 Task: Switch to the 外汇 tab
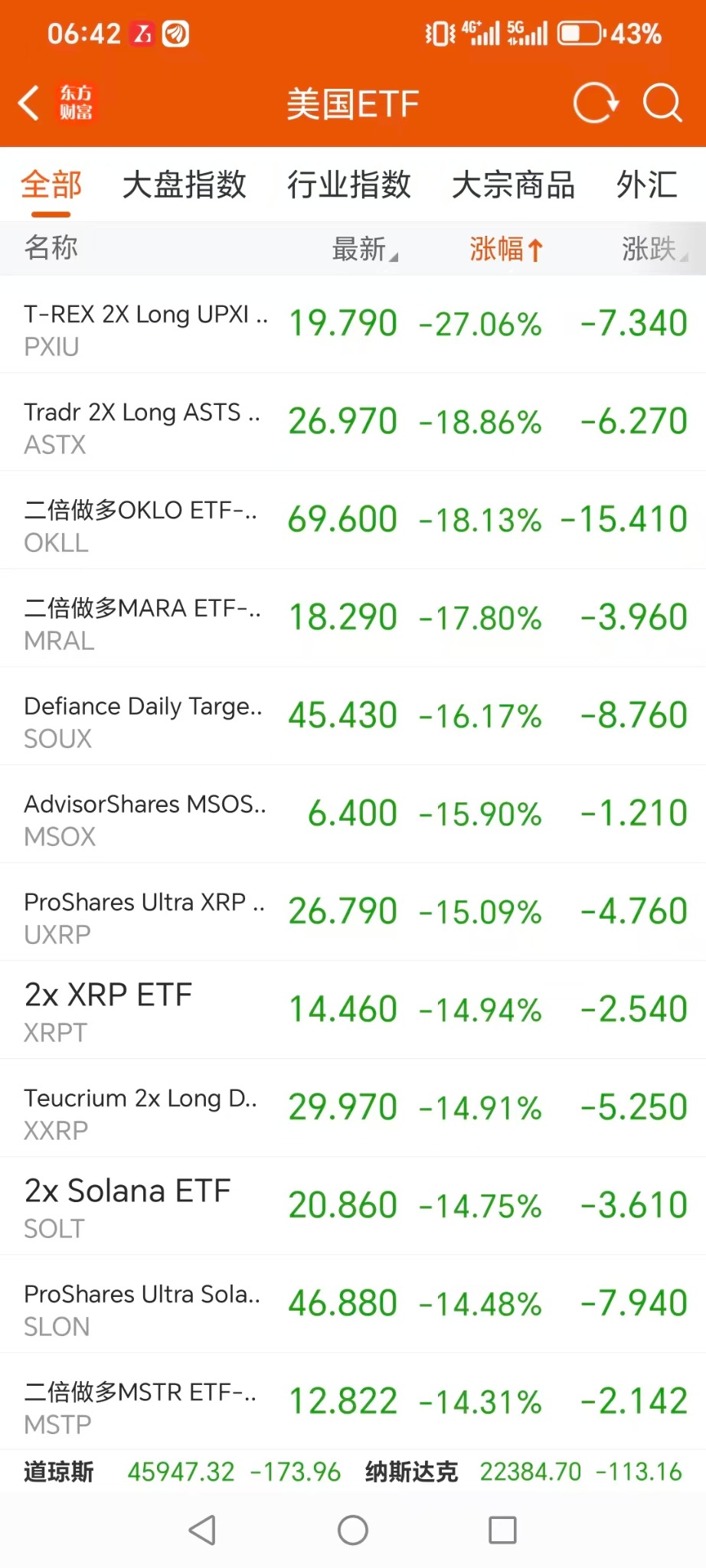coord(647,185)
